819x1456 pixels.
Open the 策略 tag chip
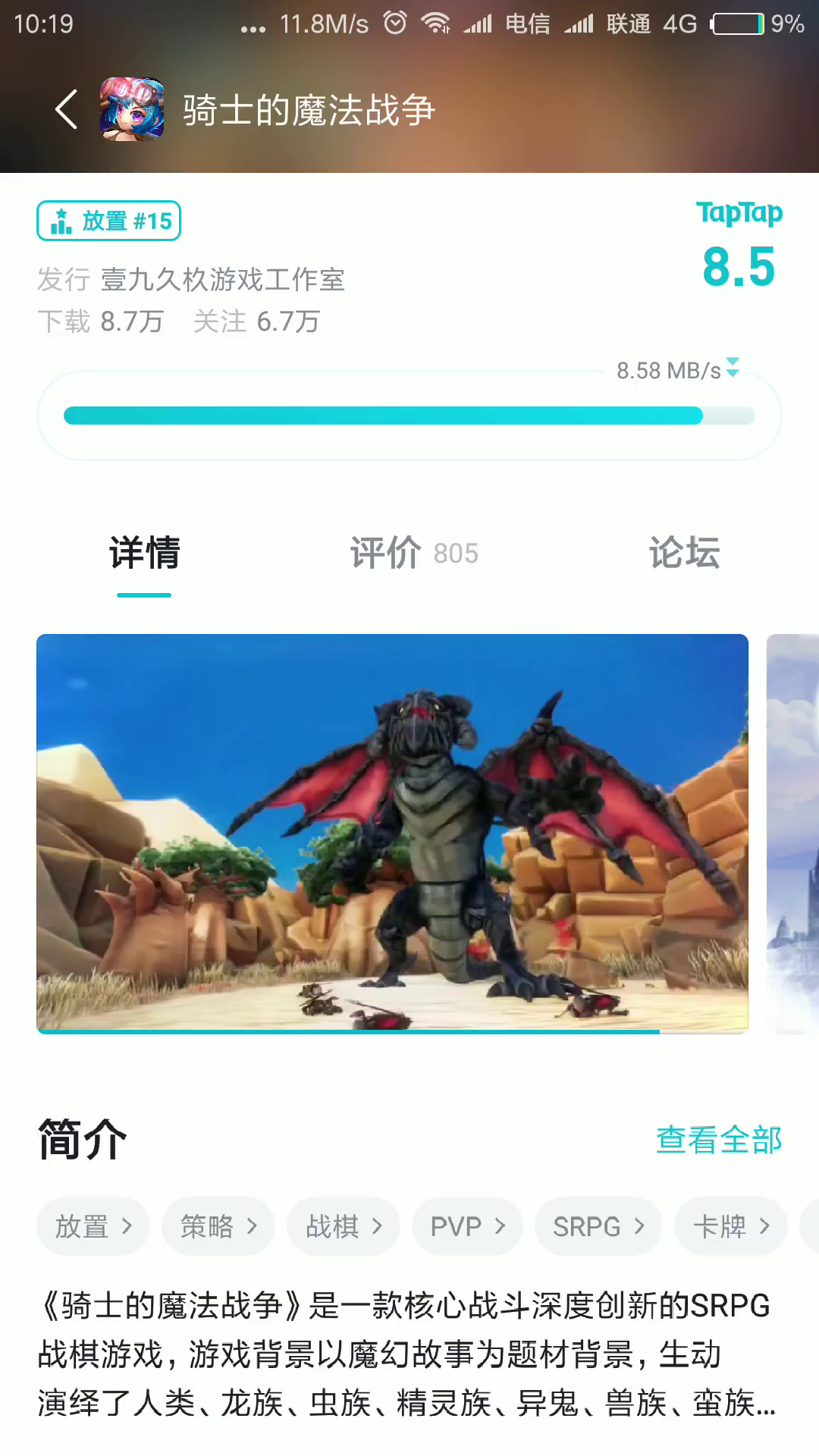coord(218,1226)
